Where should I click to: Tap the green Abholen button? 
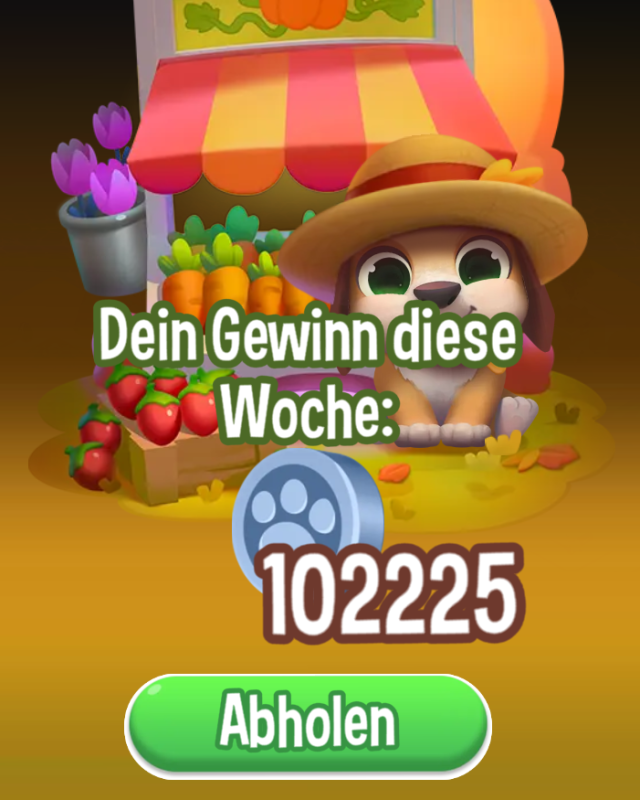(x=308, y=724)
